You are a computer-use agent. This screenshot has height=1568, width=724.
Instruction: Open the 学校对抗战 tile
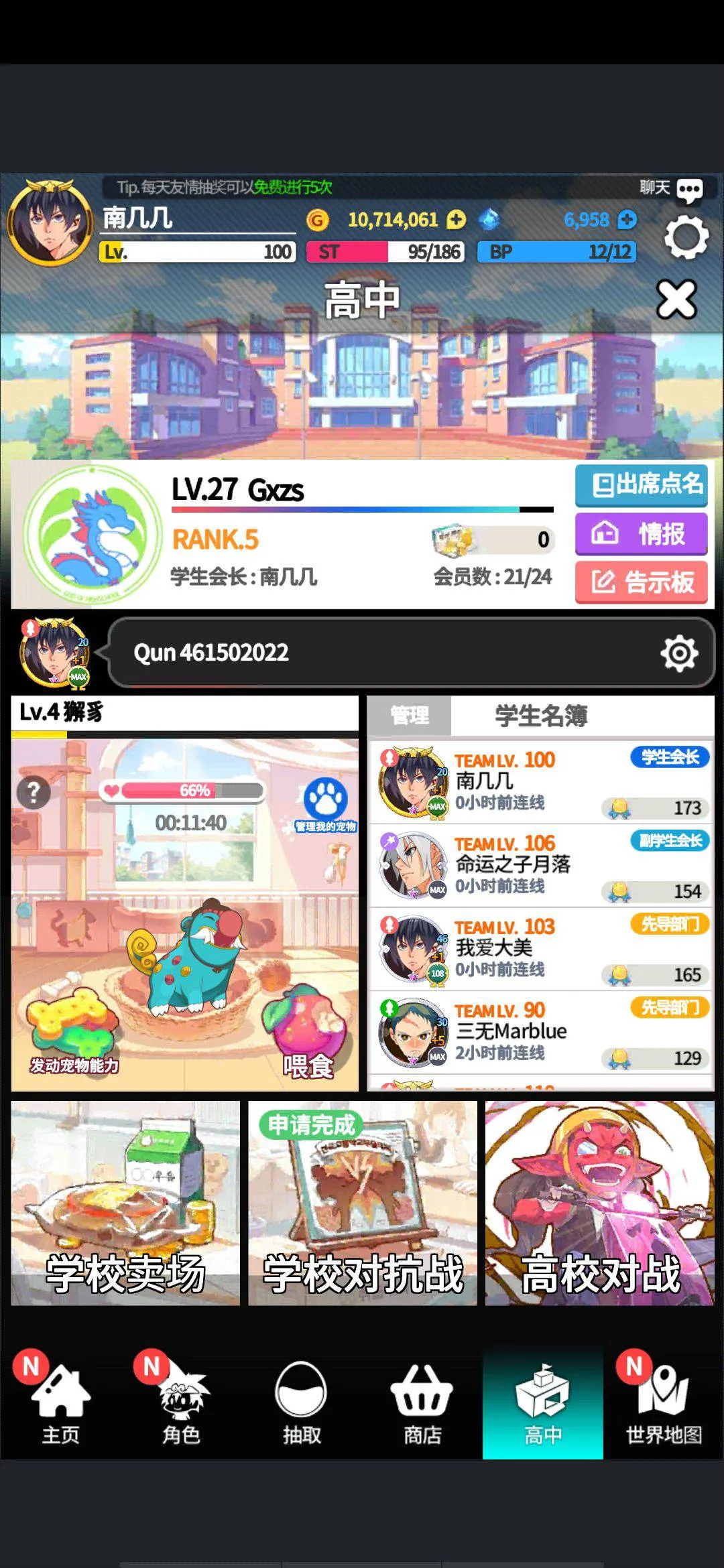tap(363, 1203)
